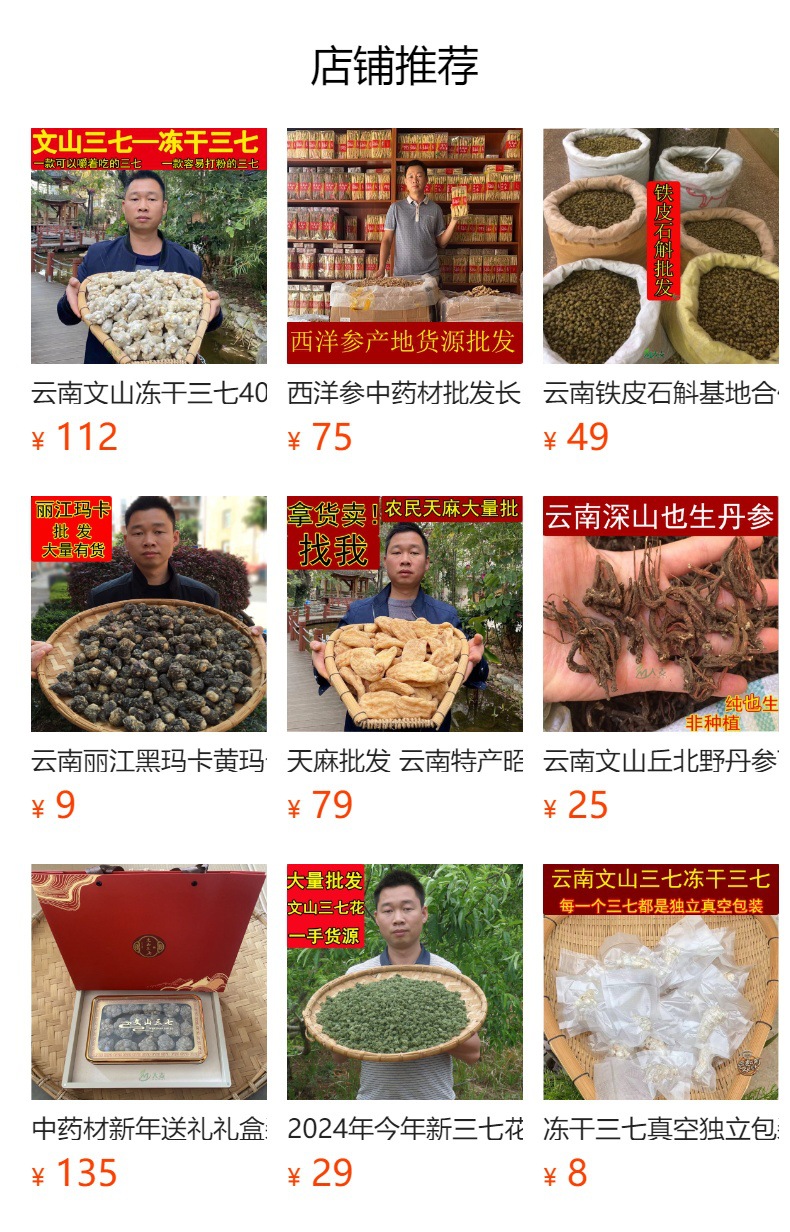View the 云南文山丘北野丹参 item priced ¥25
This screenshot has width=790, height=1232.
tap(661, 660)
